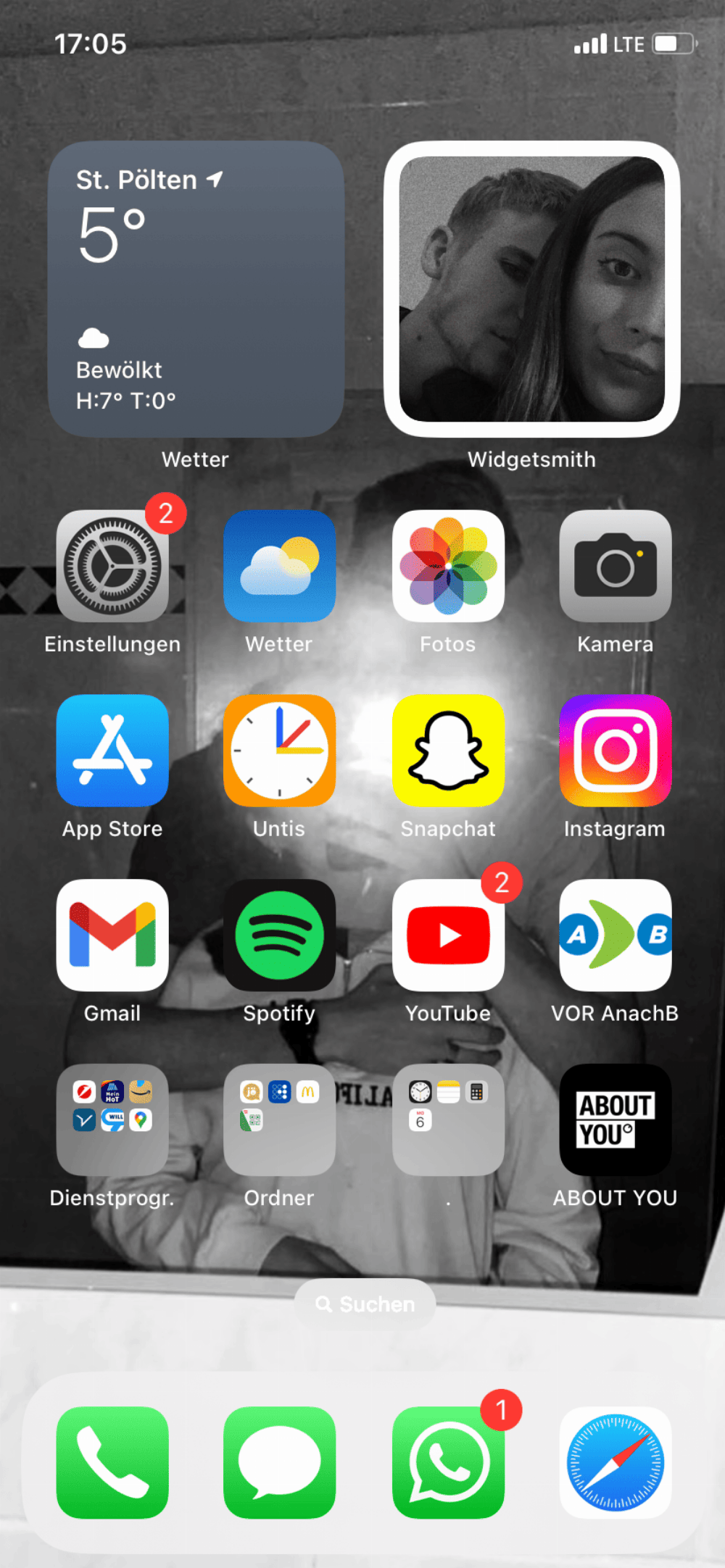Open Untis timetable app
This screenshot has width=725, height=1568.
279,751
